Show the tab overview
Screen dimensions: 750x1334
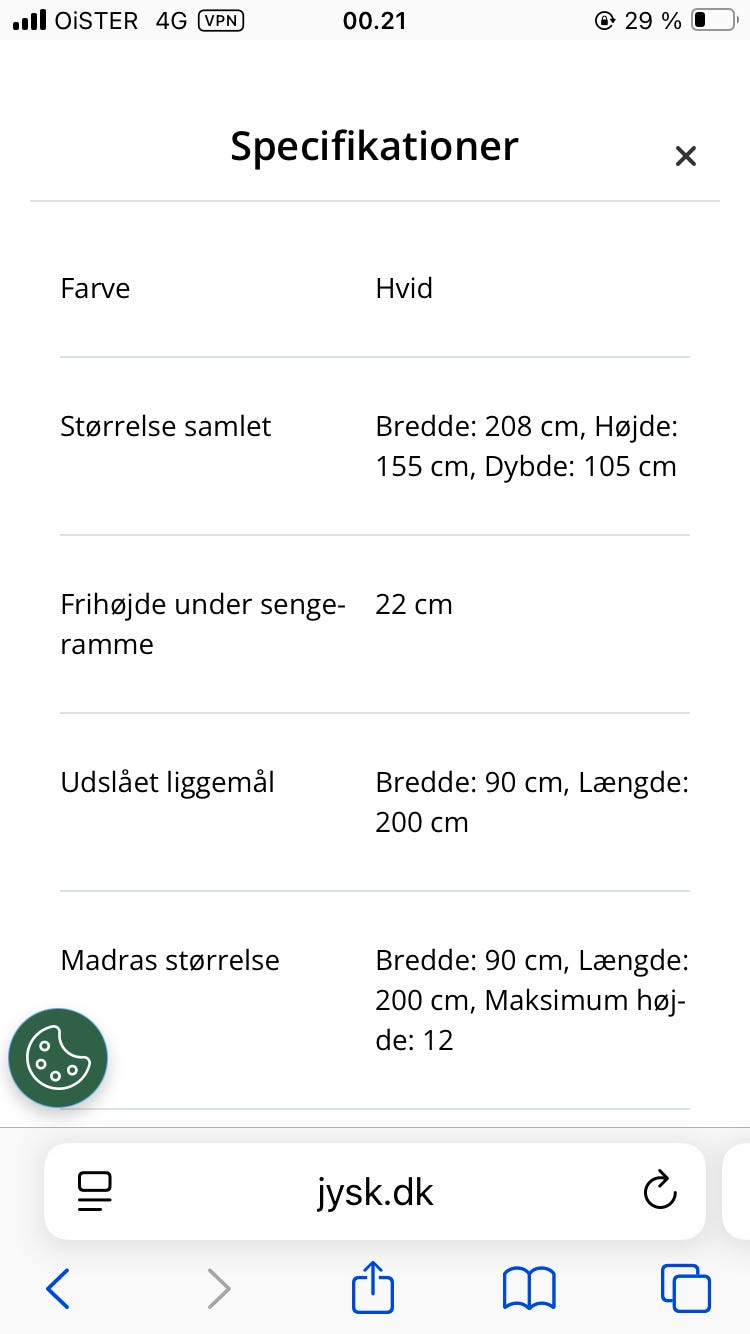pyautogui.click(x=685, y=1288)
